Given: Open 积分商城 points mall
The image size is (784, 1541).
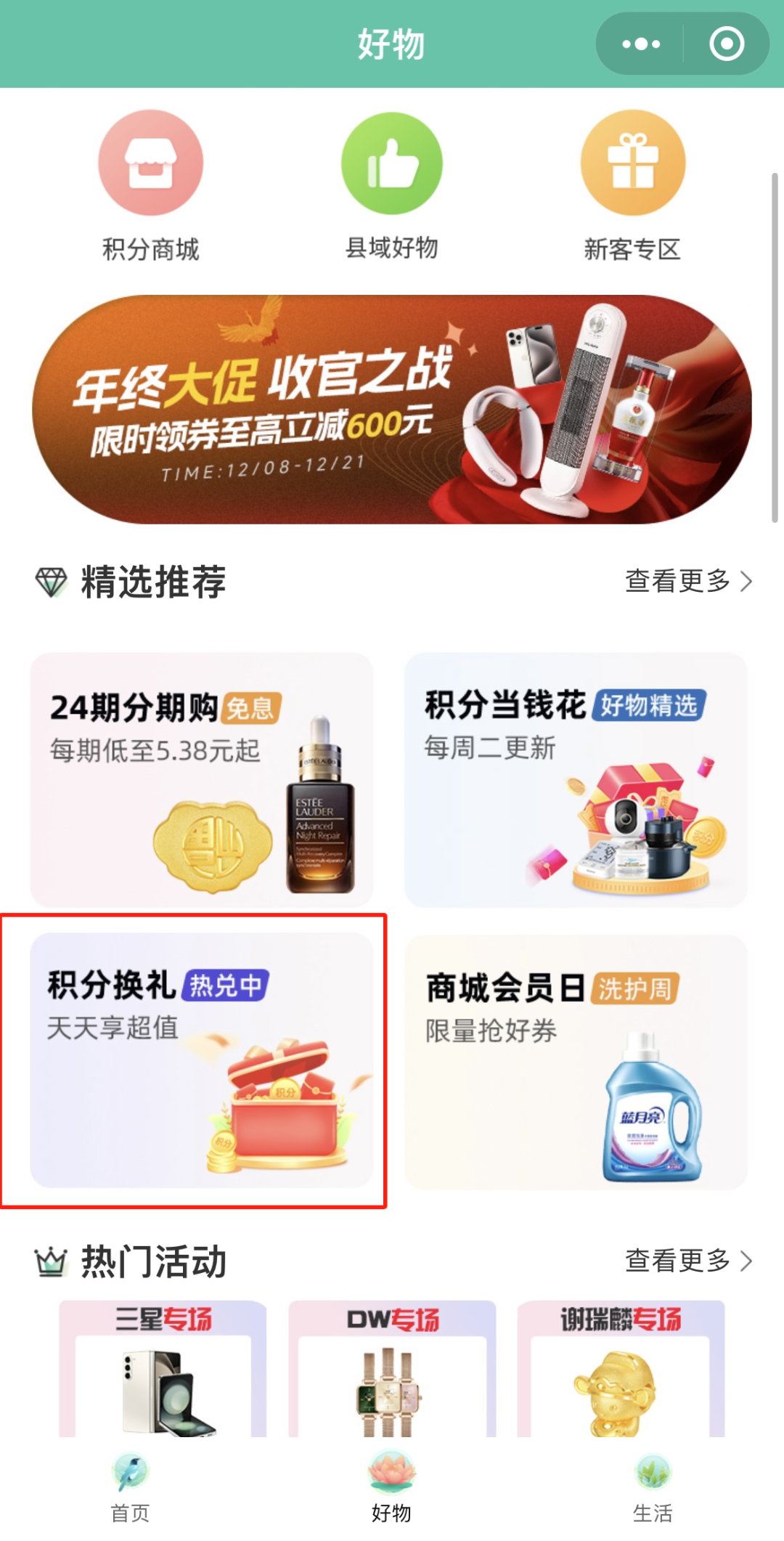Looking at the screenshot, I should point(151,186).
